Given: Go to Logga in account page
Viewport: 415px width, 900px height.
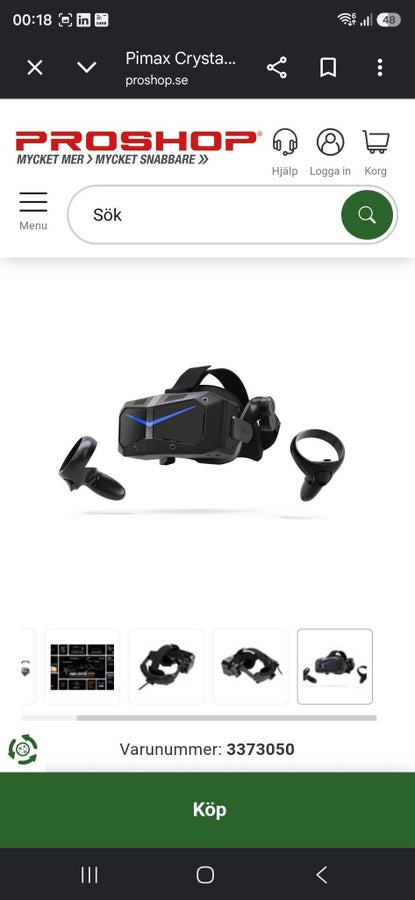Looking at the screenshot, I should point(330,152).
